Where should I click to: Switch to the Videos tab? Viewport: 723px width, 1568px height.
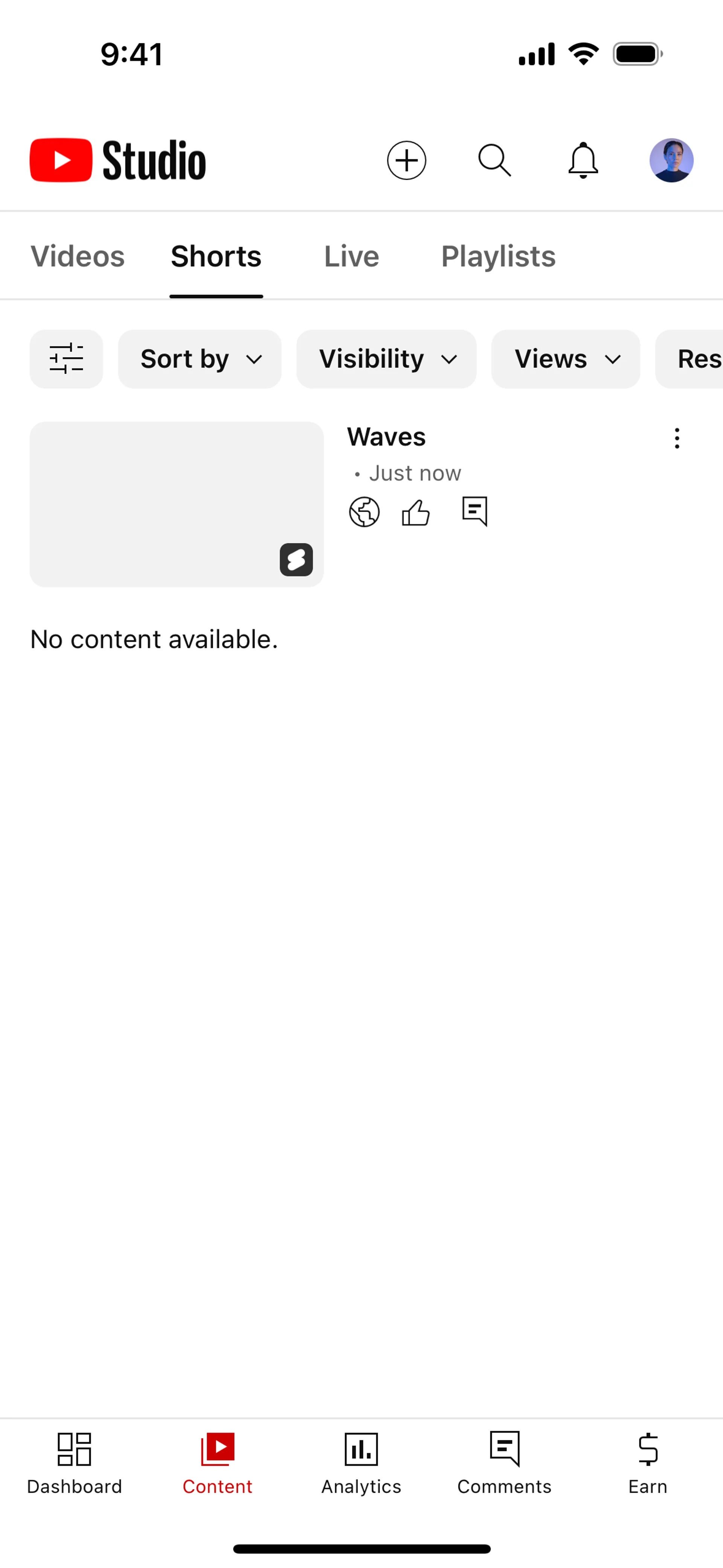(x=77, y=256)
